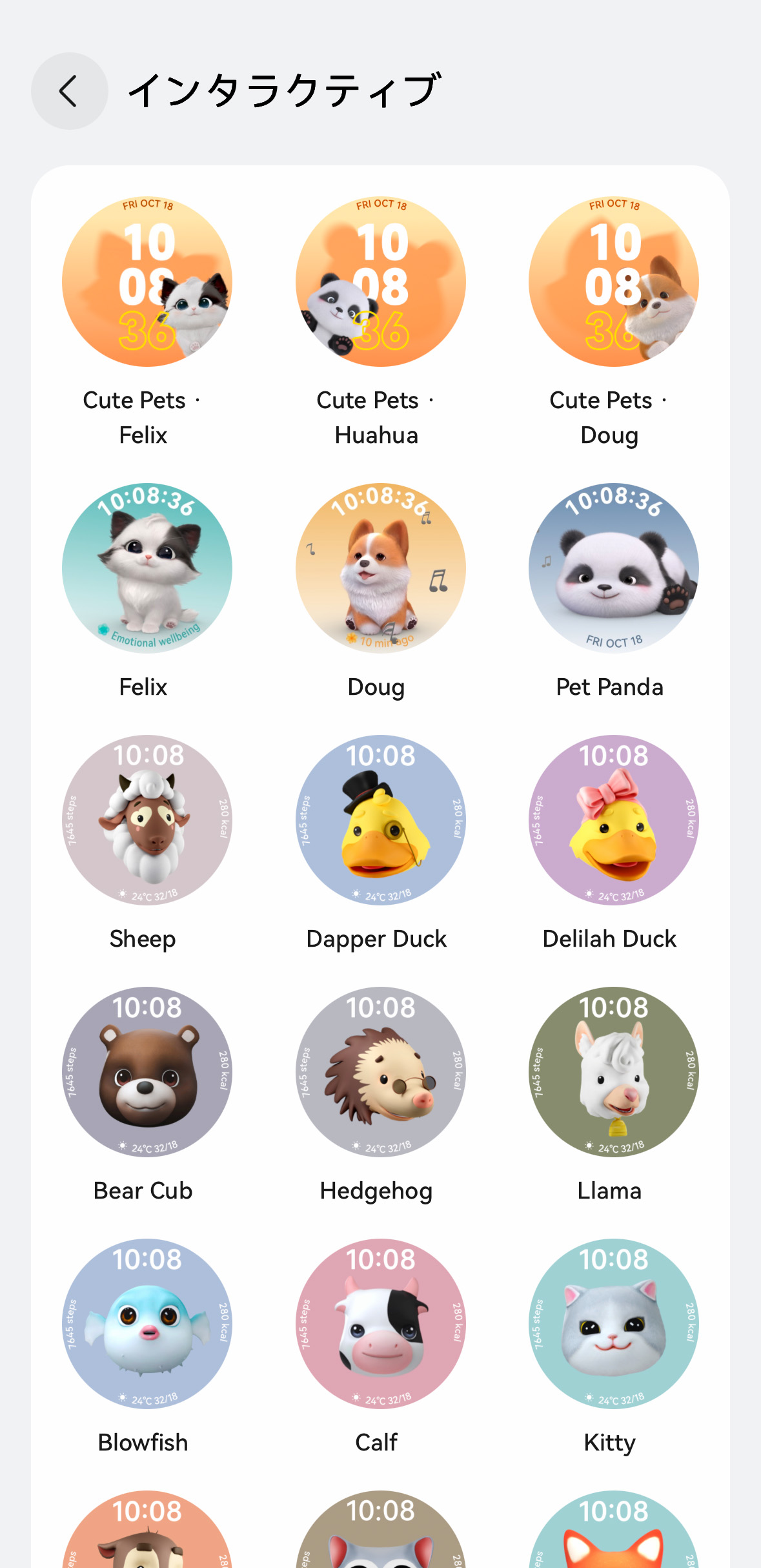View the Hedgehog watch face
The height and width of the screenshot is (1568, 761).
point(380,1072)
